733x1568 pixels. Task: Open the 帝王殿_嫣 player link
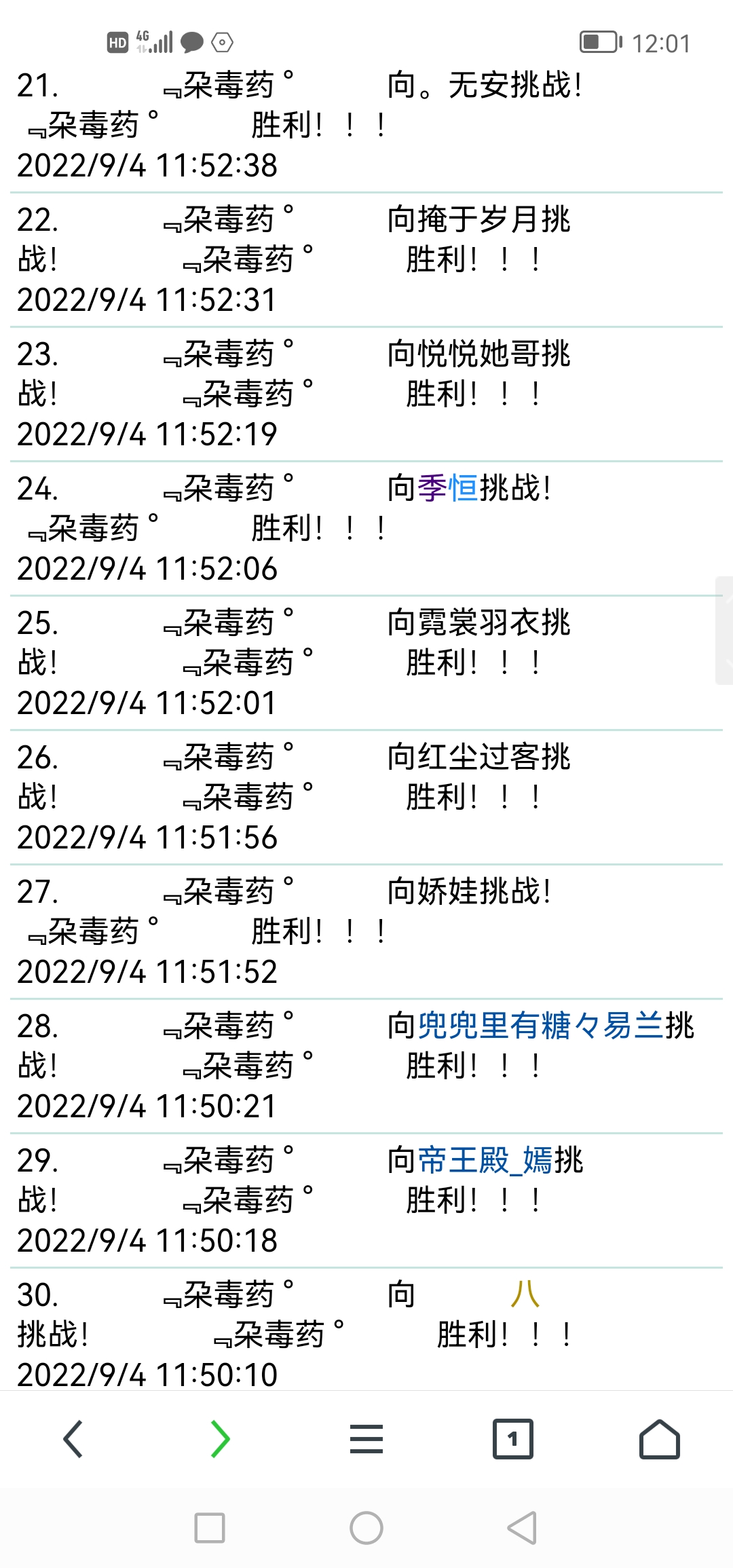click(x=485, y=1160)
